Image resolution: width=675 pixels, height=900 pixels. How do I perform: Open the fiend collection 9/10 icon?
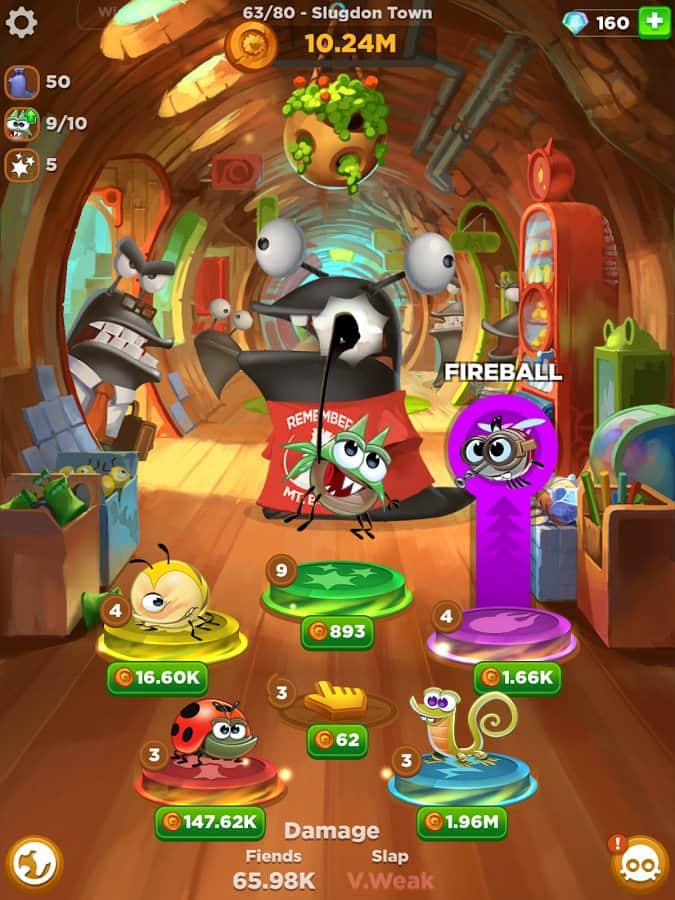(x=21, y=124)
